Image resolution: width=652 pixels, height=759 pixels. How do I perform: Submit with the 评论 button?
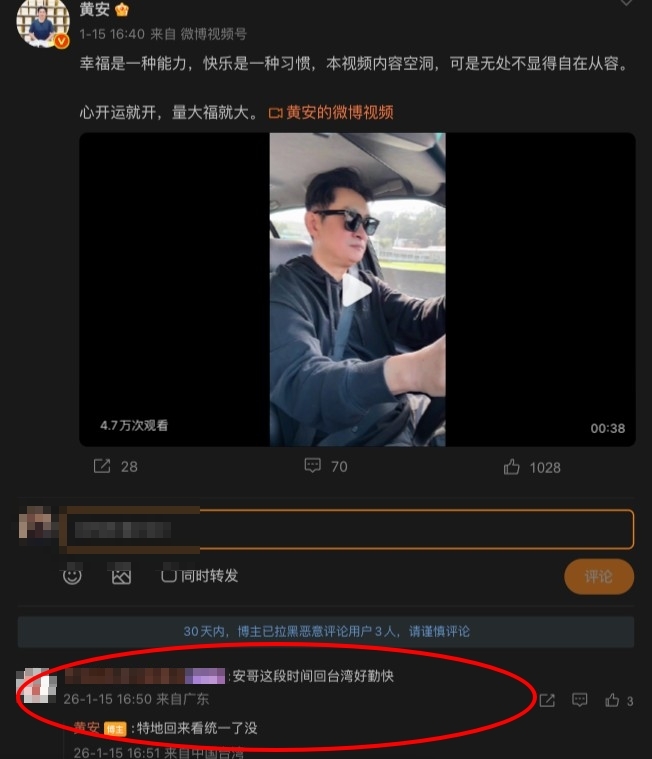(598, 577)
